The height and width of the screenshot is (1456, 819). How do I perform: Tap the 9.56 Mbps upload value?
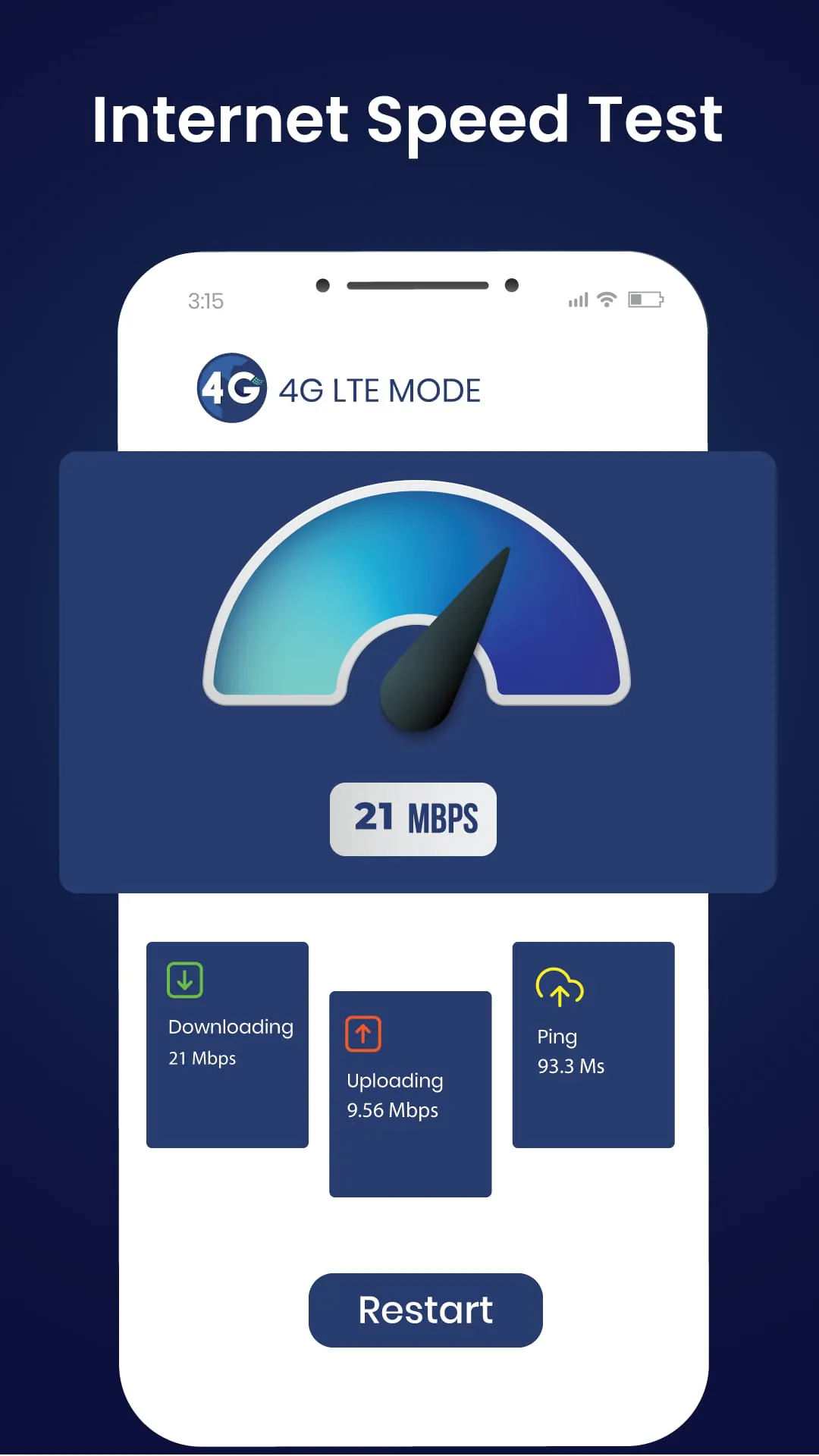(x=392, y=1110)
